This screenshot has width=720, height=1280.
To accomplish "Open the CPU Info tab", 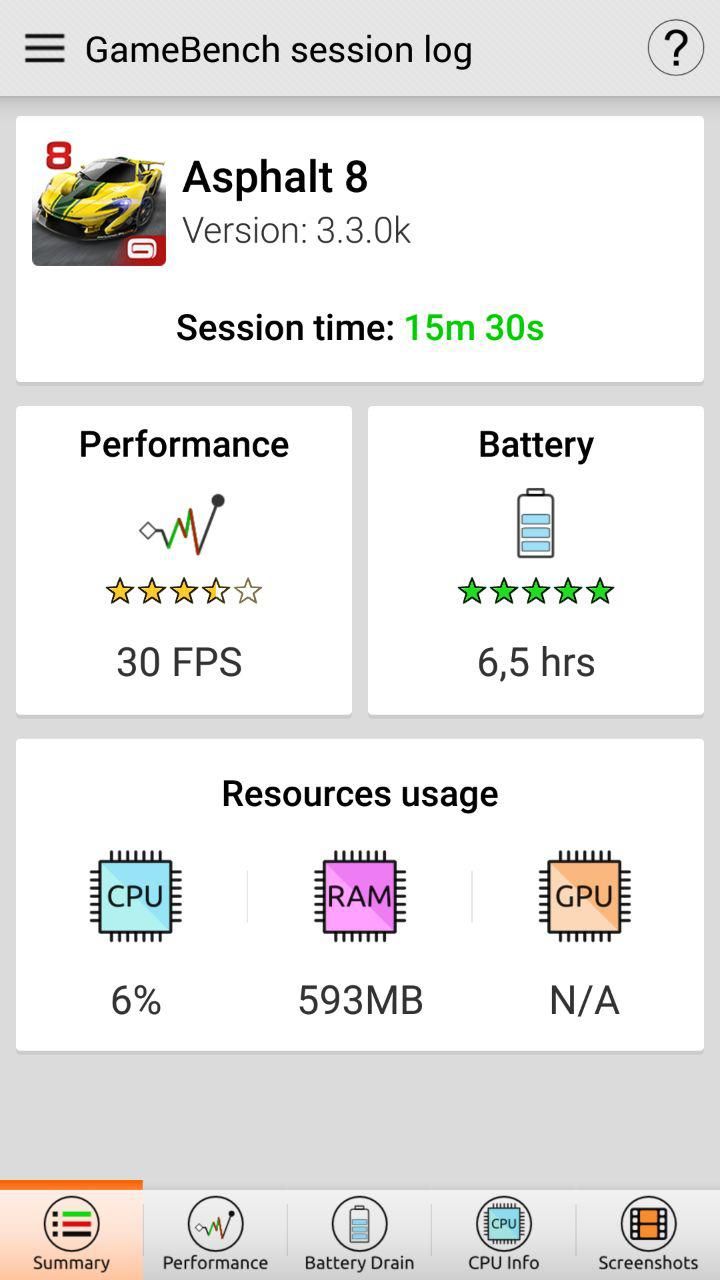I will tap(503, 1234).
